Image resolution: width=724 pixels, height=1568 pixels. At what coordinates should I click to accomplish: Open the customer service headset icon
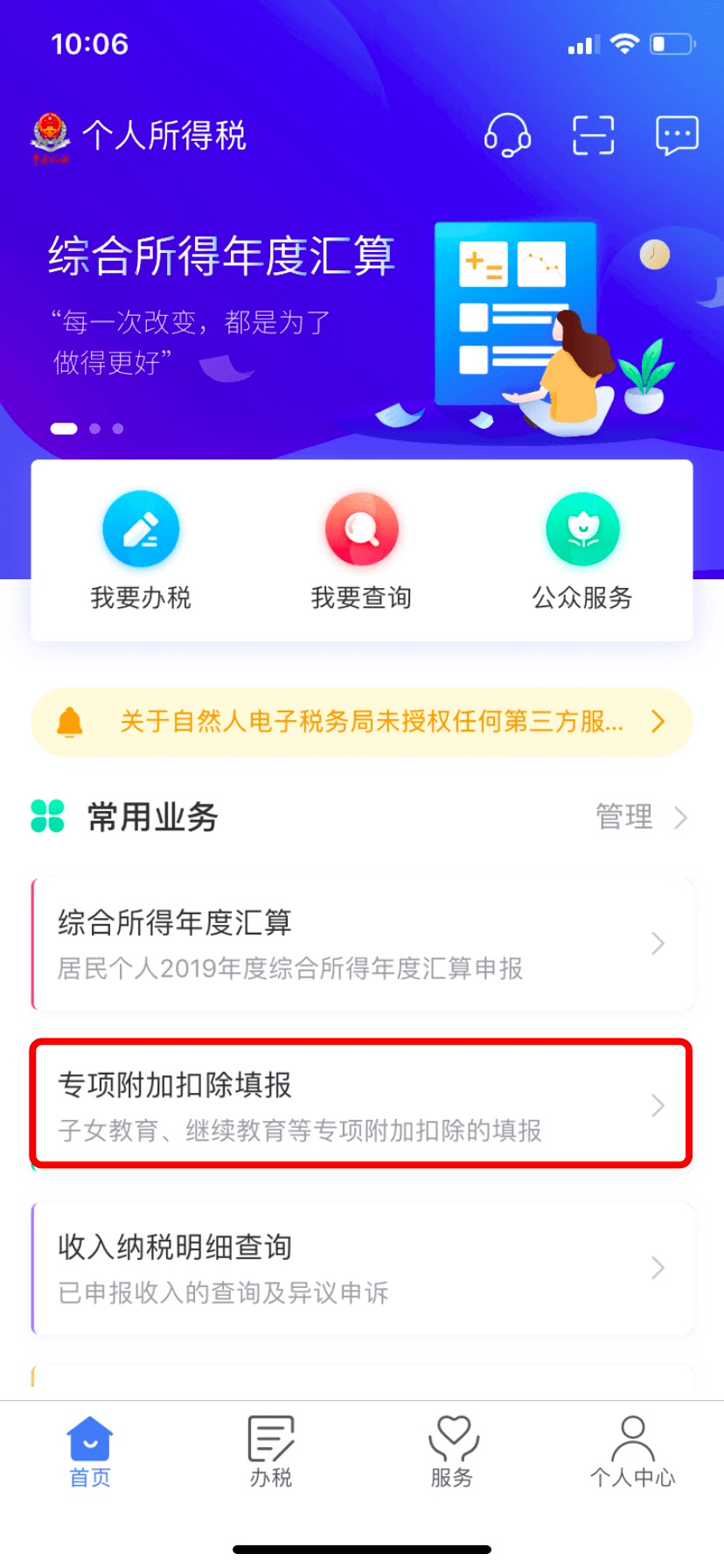click(507, 136)
